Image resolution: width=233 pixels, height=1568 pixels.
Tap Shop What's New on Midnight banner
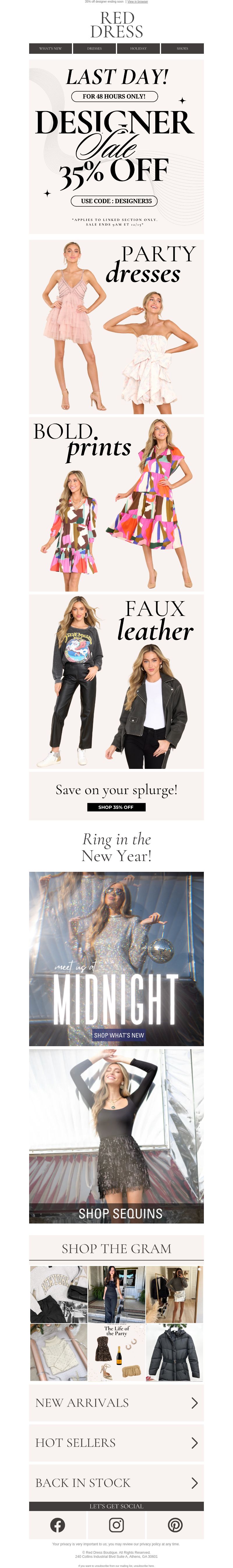pyautogui.click(x=119, y=1035)
